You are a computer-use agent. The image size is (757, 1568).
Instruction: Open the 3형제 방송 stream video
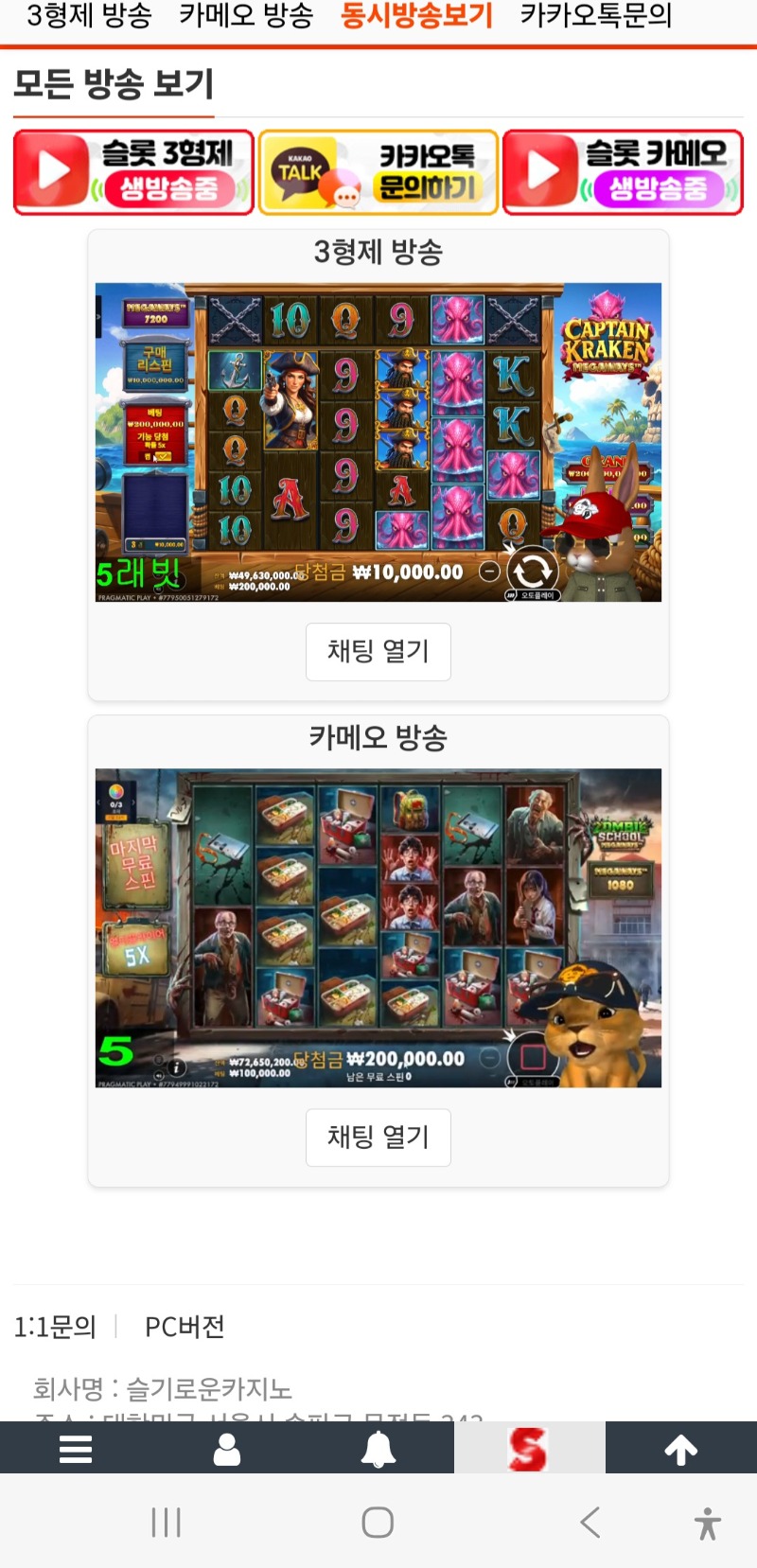tap(378, 442)
